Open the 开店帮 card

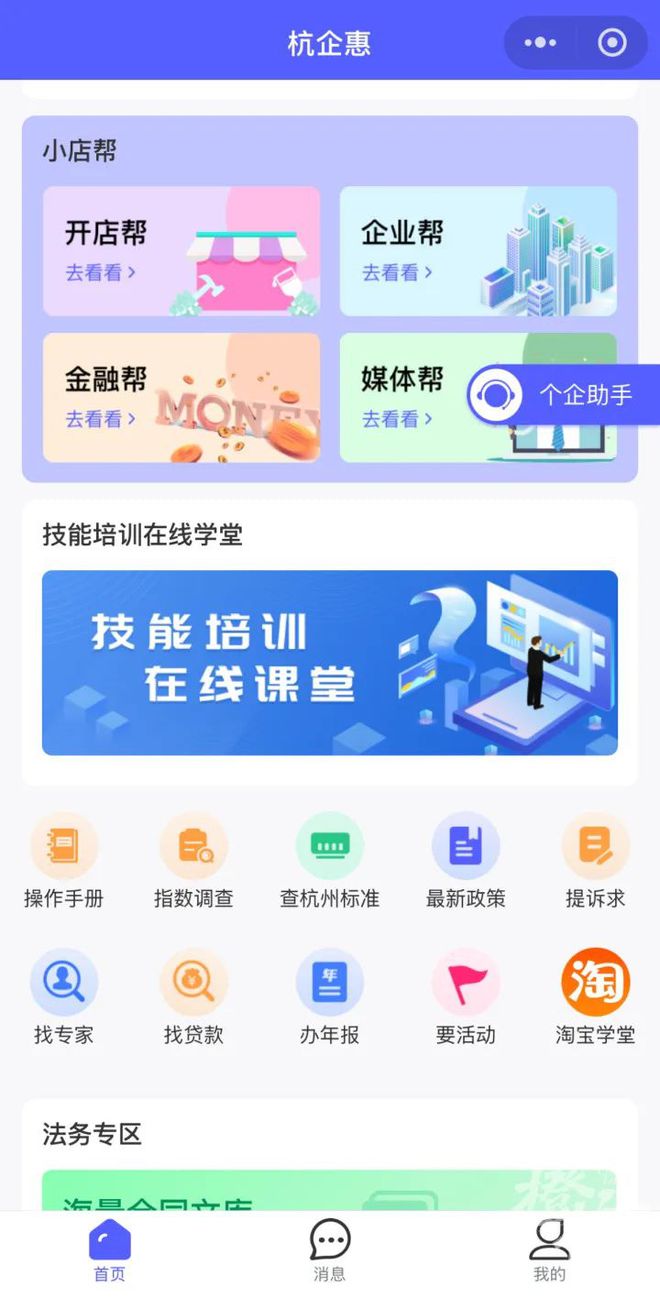[181, 251]
